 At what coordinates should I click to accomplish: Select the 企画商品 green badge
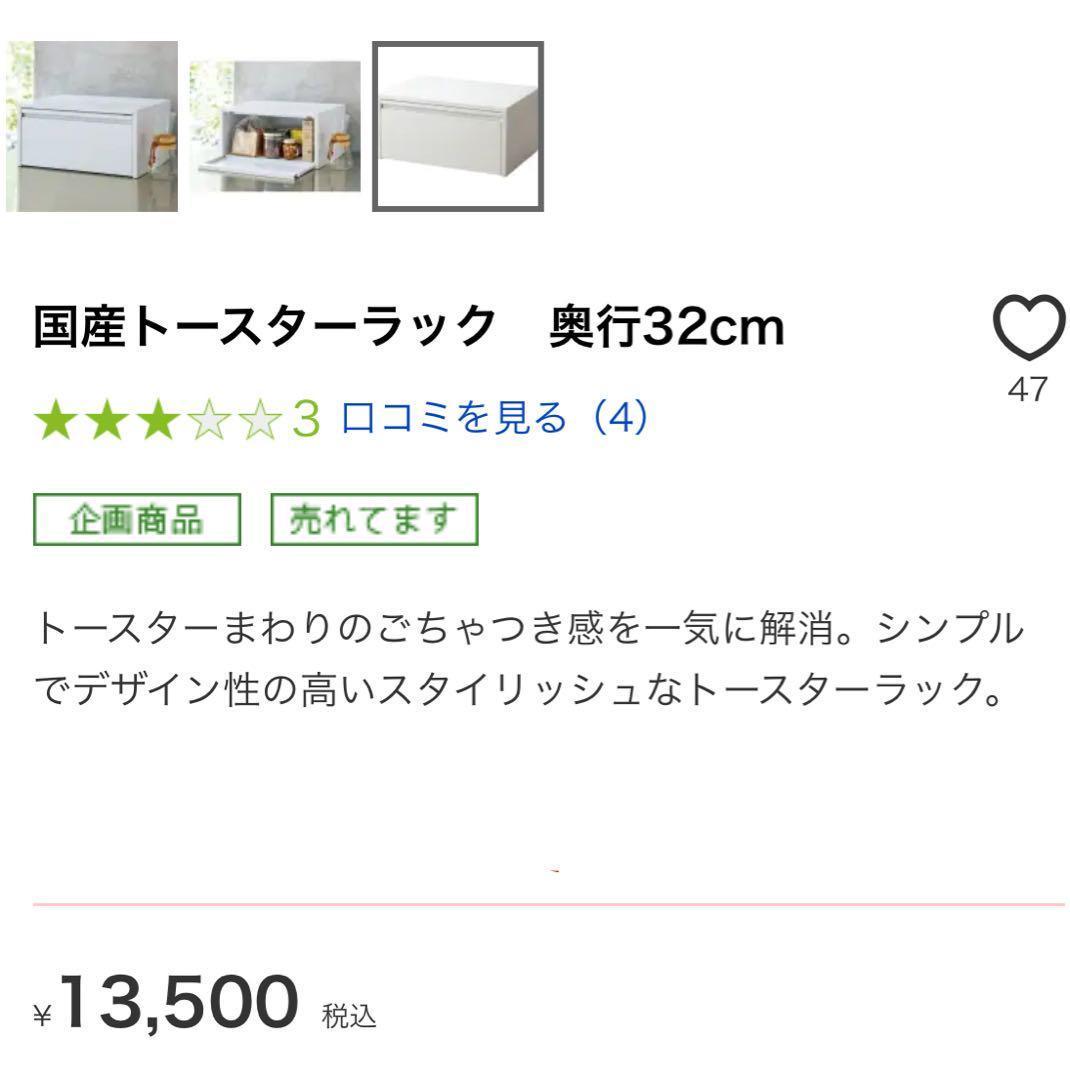[138, 517]
